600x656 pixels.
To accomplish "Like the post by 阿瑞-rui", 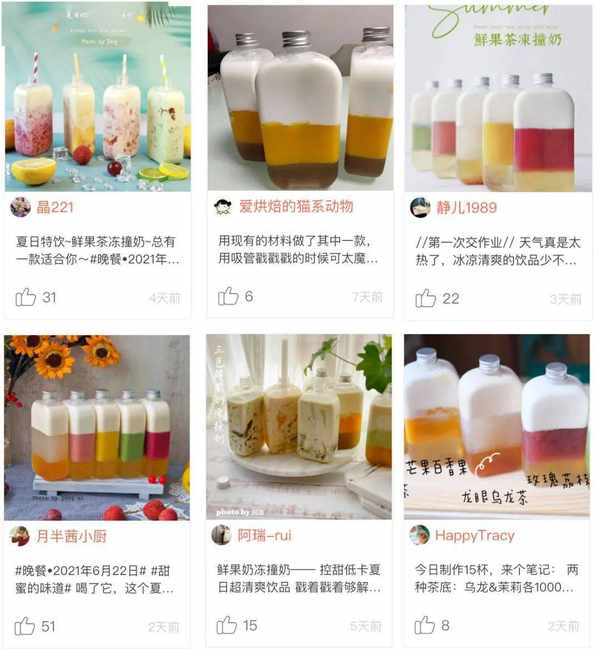I will [228, 626].
